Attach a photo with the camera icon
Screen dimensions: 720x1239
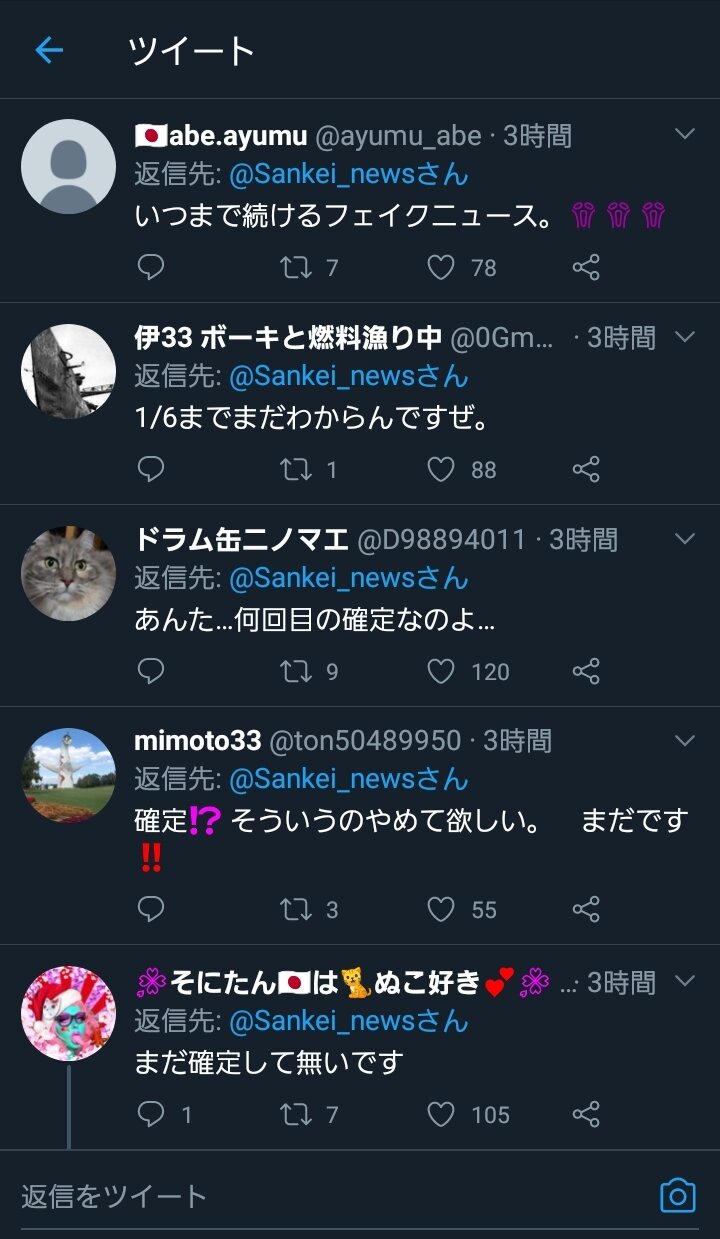[x=677, y=1195]
